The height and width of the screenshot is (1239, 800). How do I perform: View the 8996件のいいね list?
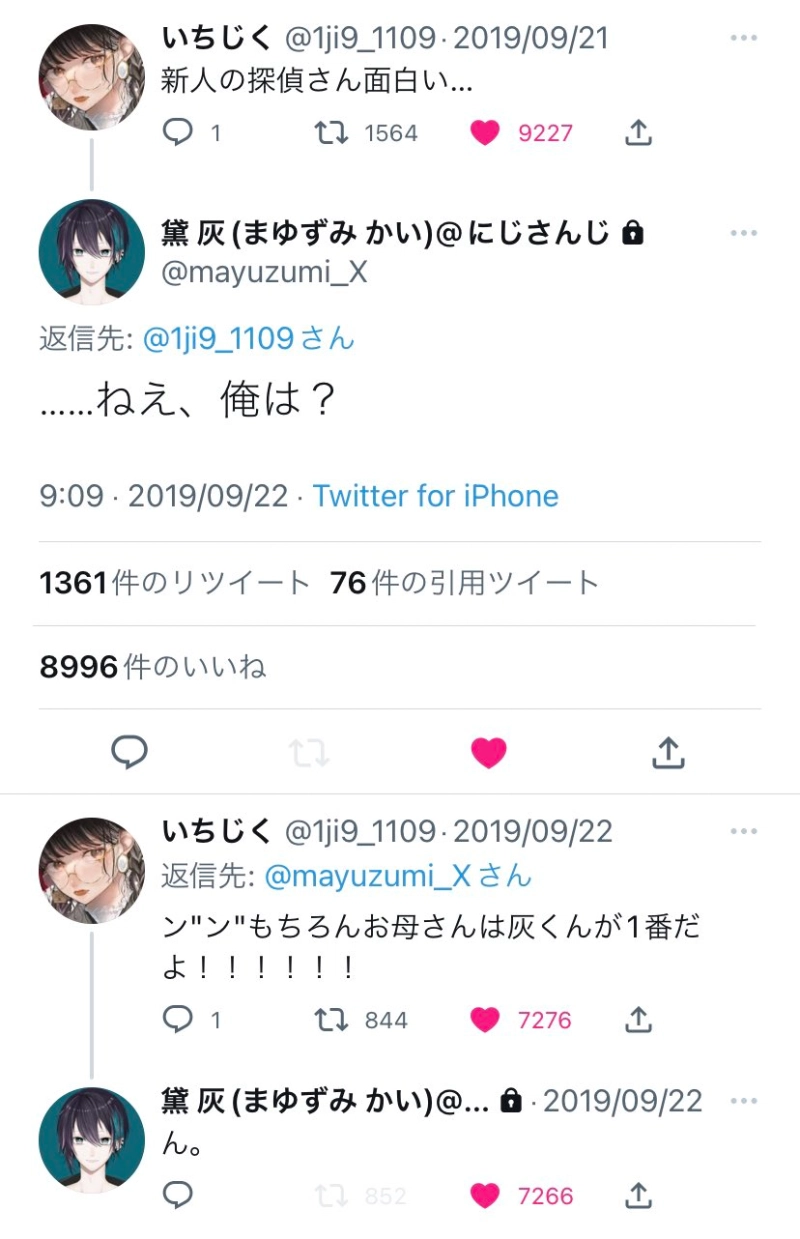click(152, 666)
